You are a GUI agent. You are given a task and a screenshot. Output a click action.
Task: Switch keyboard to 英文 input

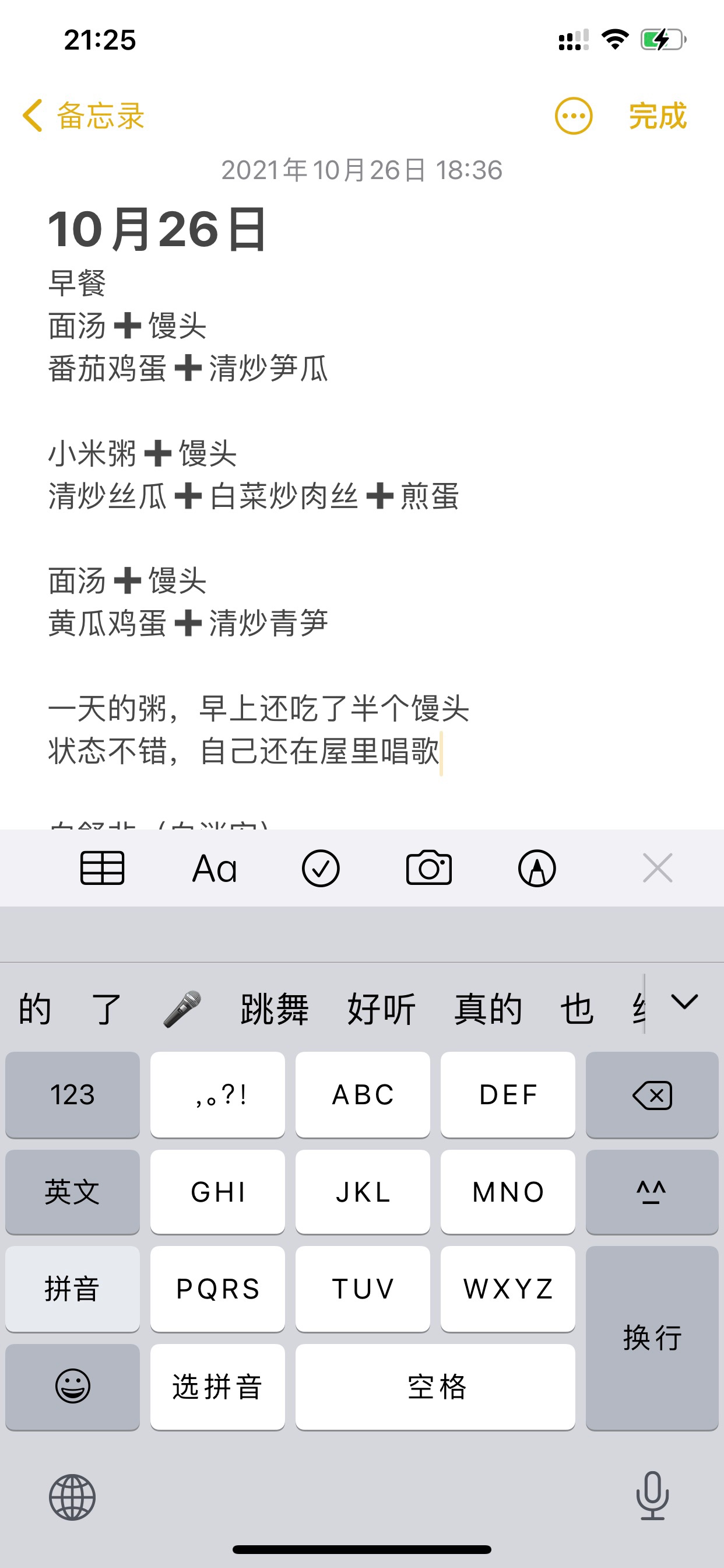pos(72,1192)
